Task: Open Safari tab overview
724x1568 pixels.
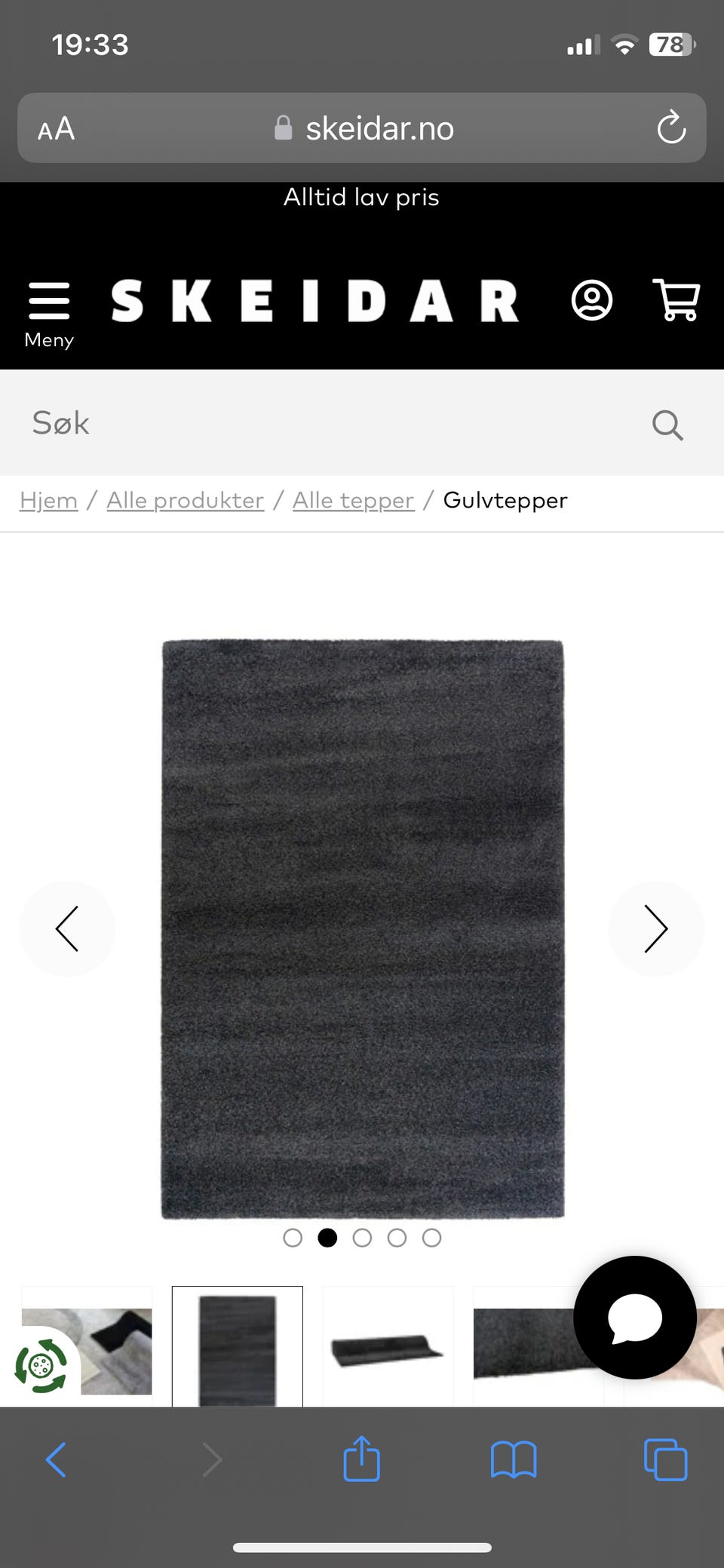Action: [x=665, y=1459]
